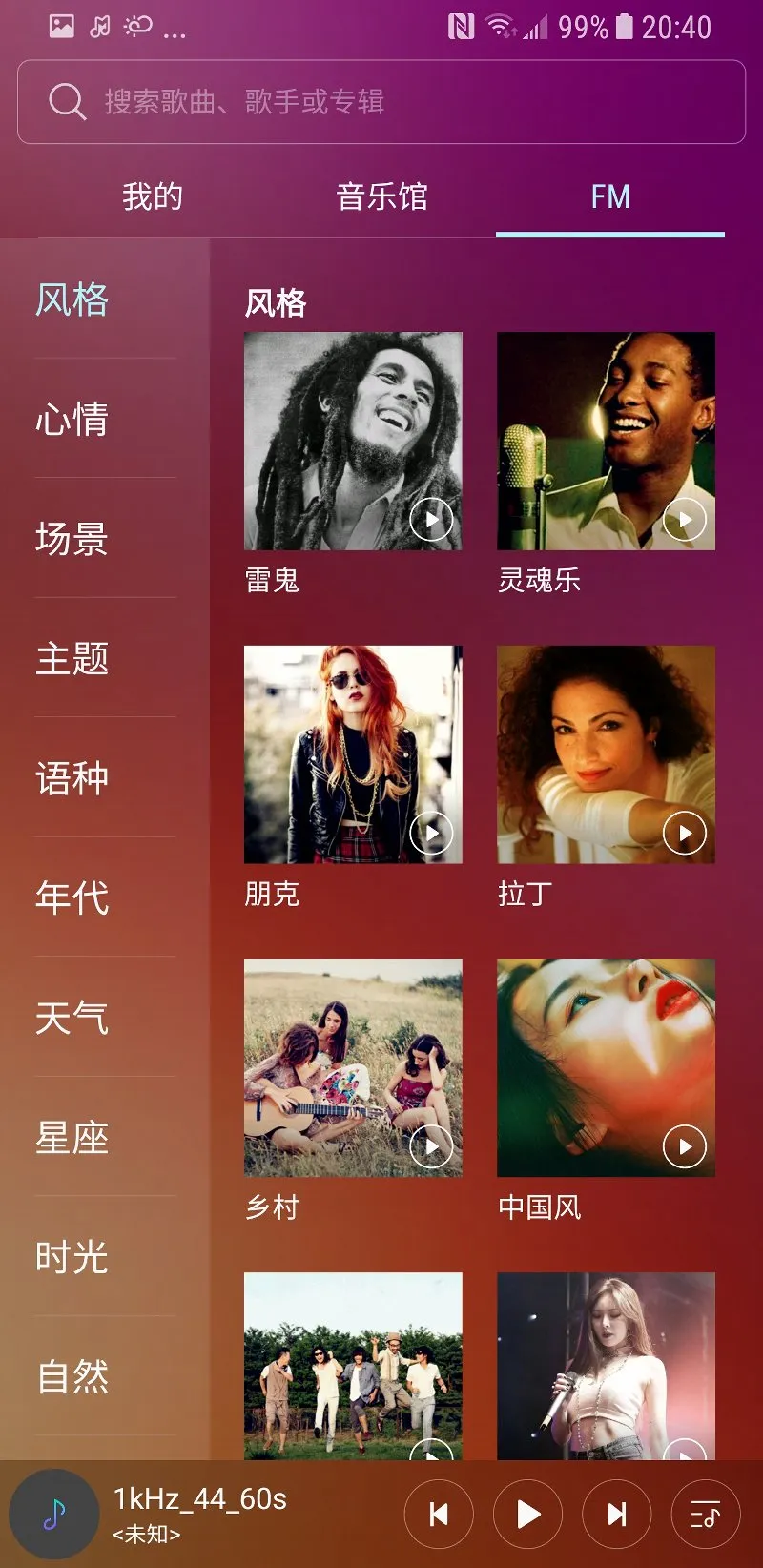763x1568 pixels.
Task: Play the 雷鬼 radio station
Action: (432, 520)
